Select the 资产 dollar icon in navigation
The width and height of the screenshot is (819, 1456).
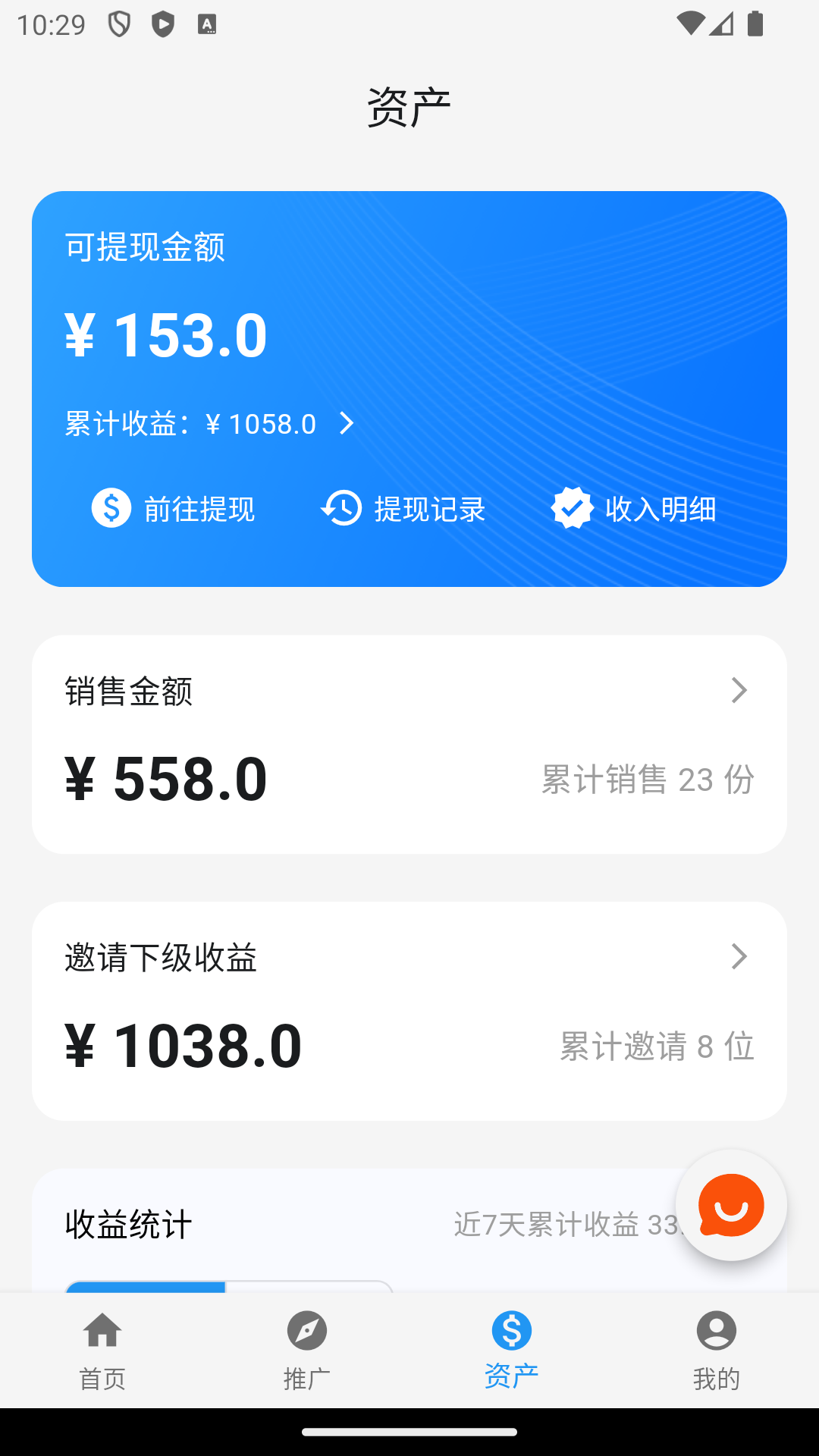[510, 1331]
